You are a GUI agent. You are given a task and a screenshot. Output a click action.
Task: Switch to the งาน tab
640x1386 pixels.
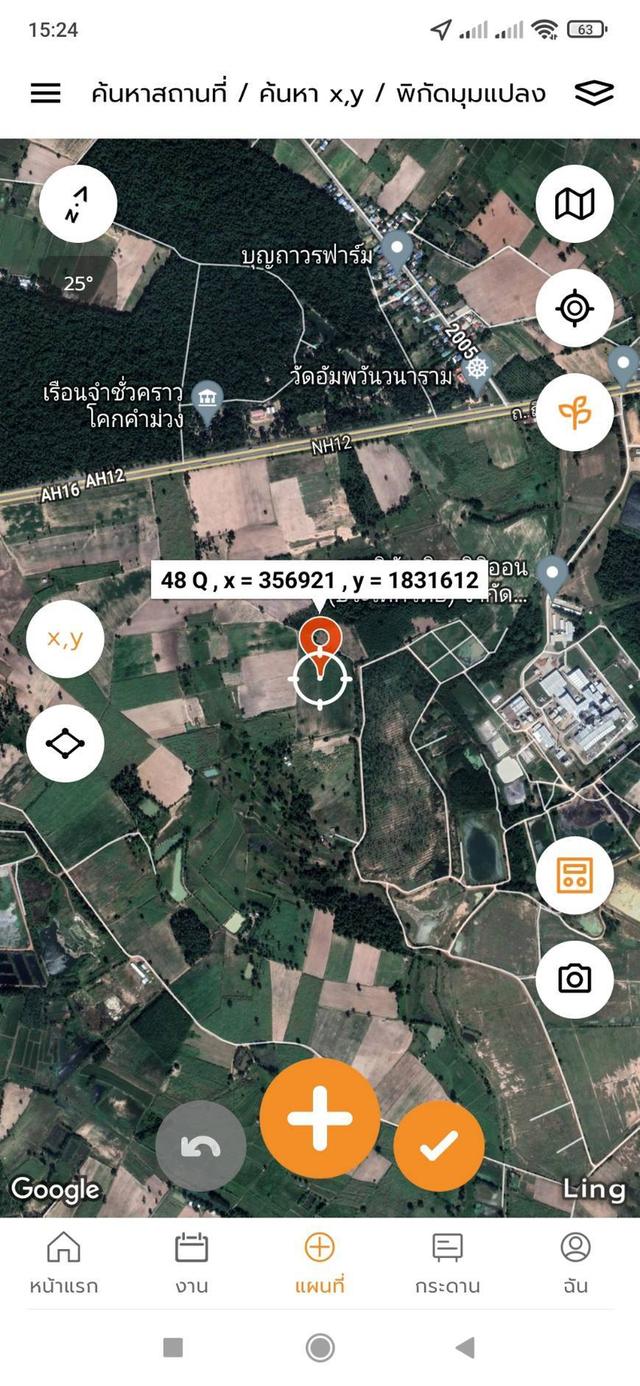pos(191,1262)
